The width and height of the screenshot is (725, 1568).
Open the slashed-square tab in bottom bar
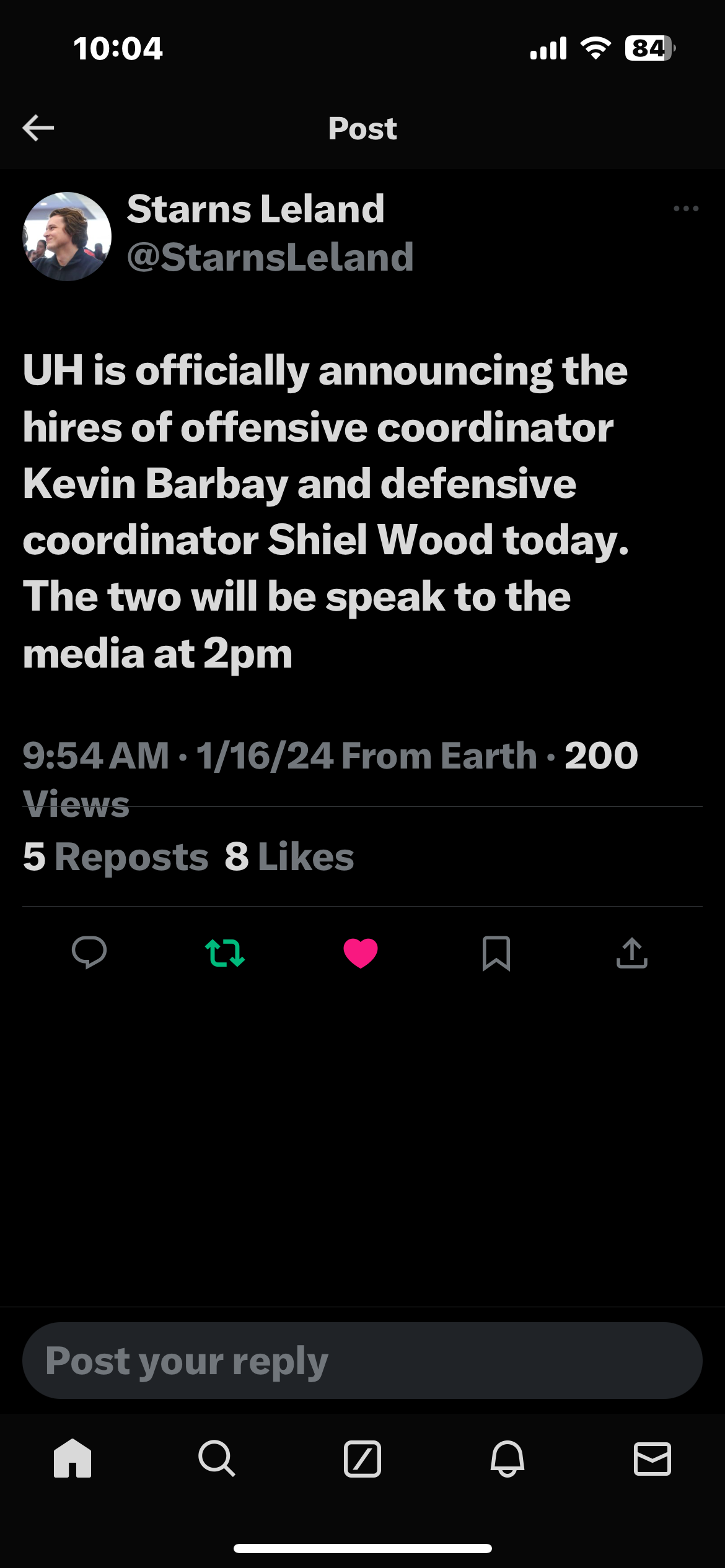[362, 1459]
